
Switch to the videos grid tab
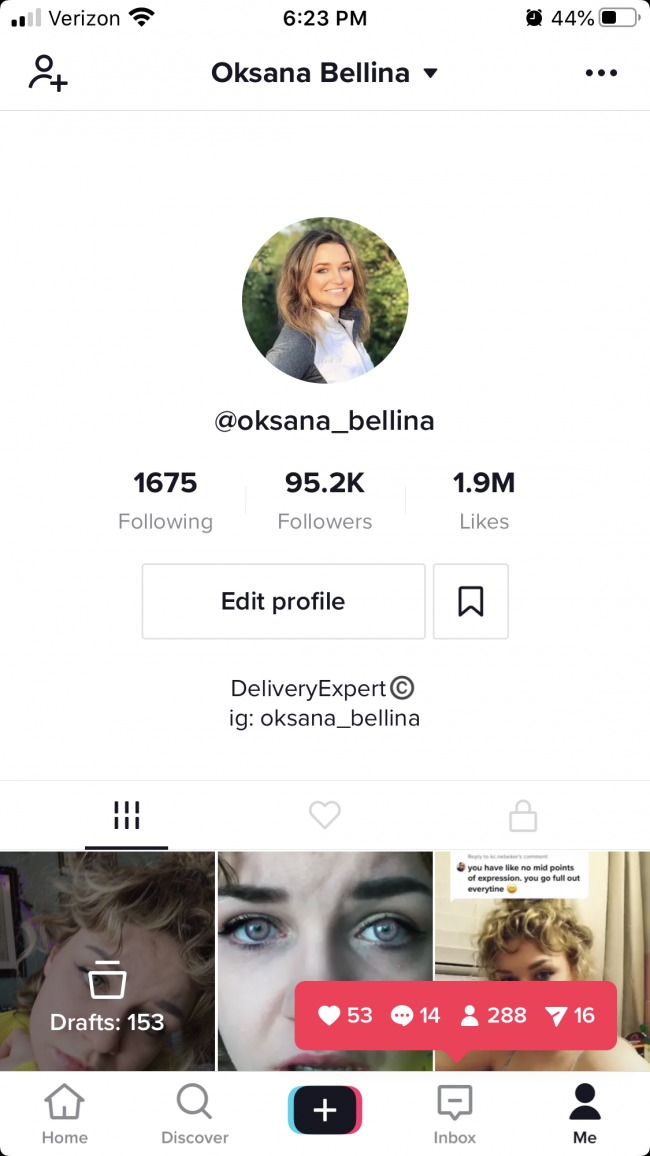click(x=126, y=816)
